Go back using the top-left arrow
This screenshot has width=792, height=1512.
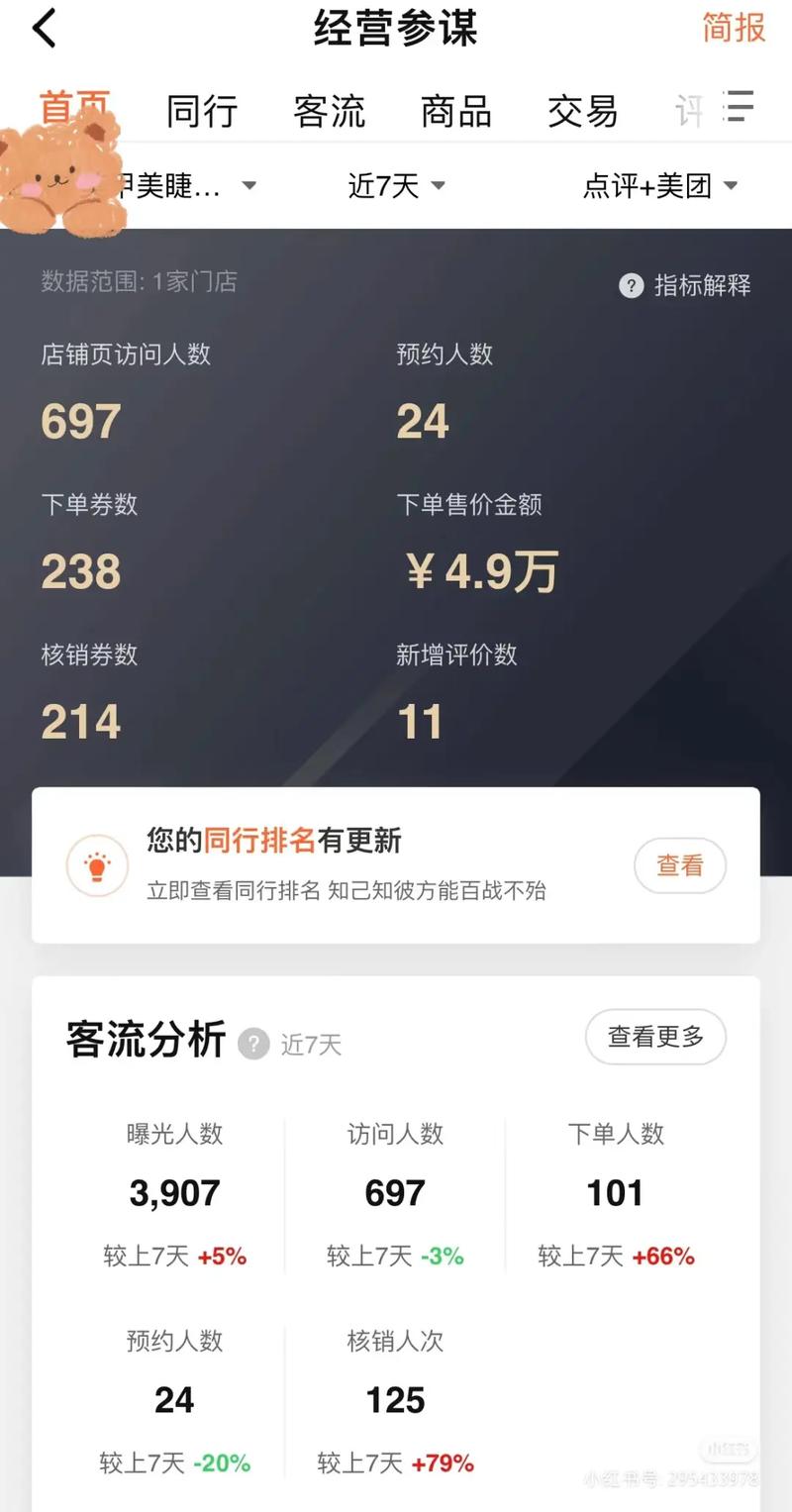click(x=46, y=29)
